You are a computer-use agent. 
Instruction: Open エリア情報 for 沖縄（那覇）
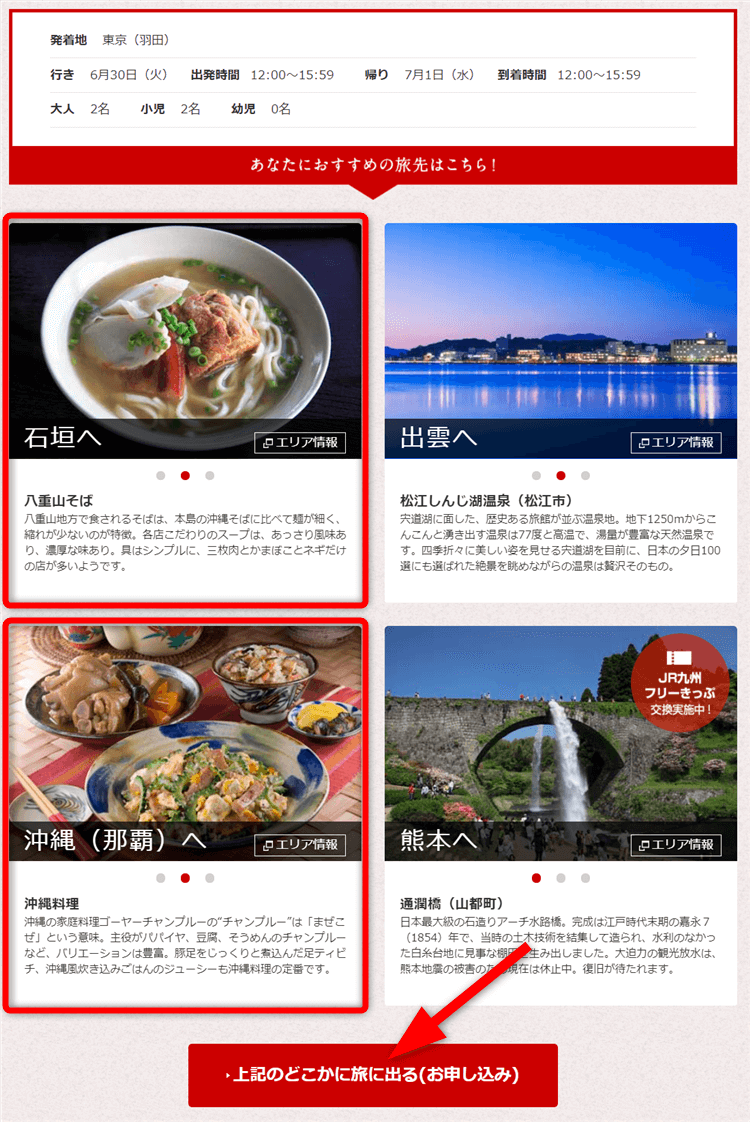tap(300, 845)
